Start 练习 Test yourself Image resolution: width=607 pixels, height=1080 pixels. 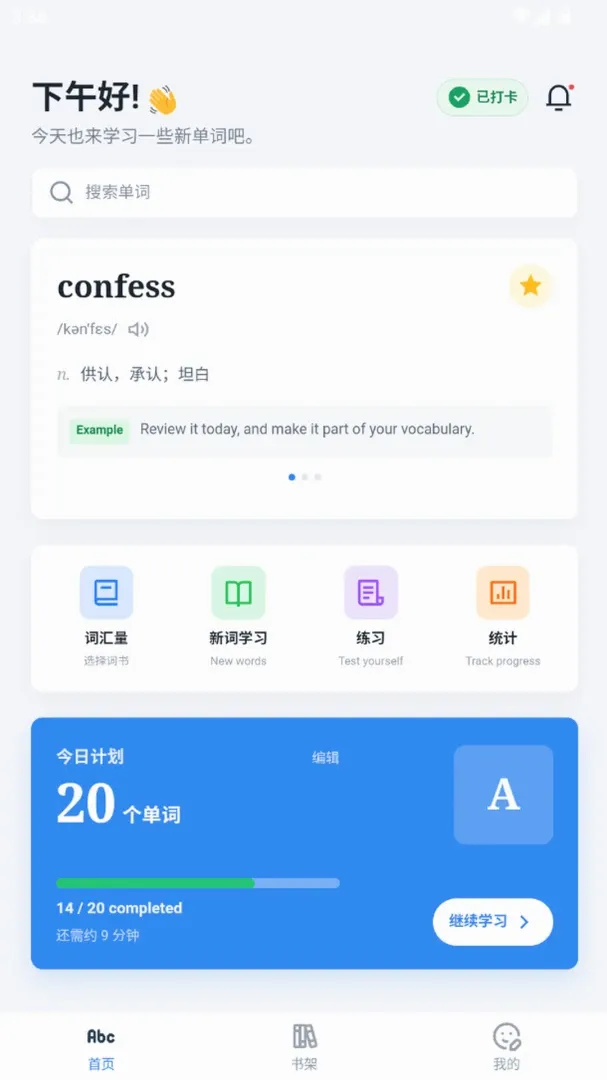point(371,616)
